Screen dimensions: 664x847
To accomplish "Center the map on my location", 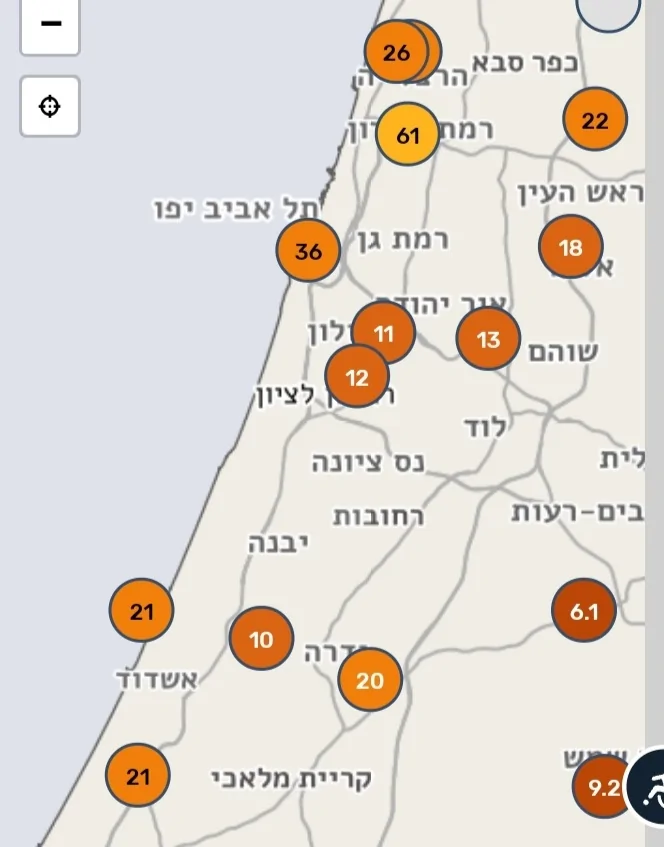I will click(x=50, y=106).
